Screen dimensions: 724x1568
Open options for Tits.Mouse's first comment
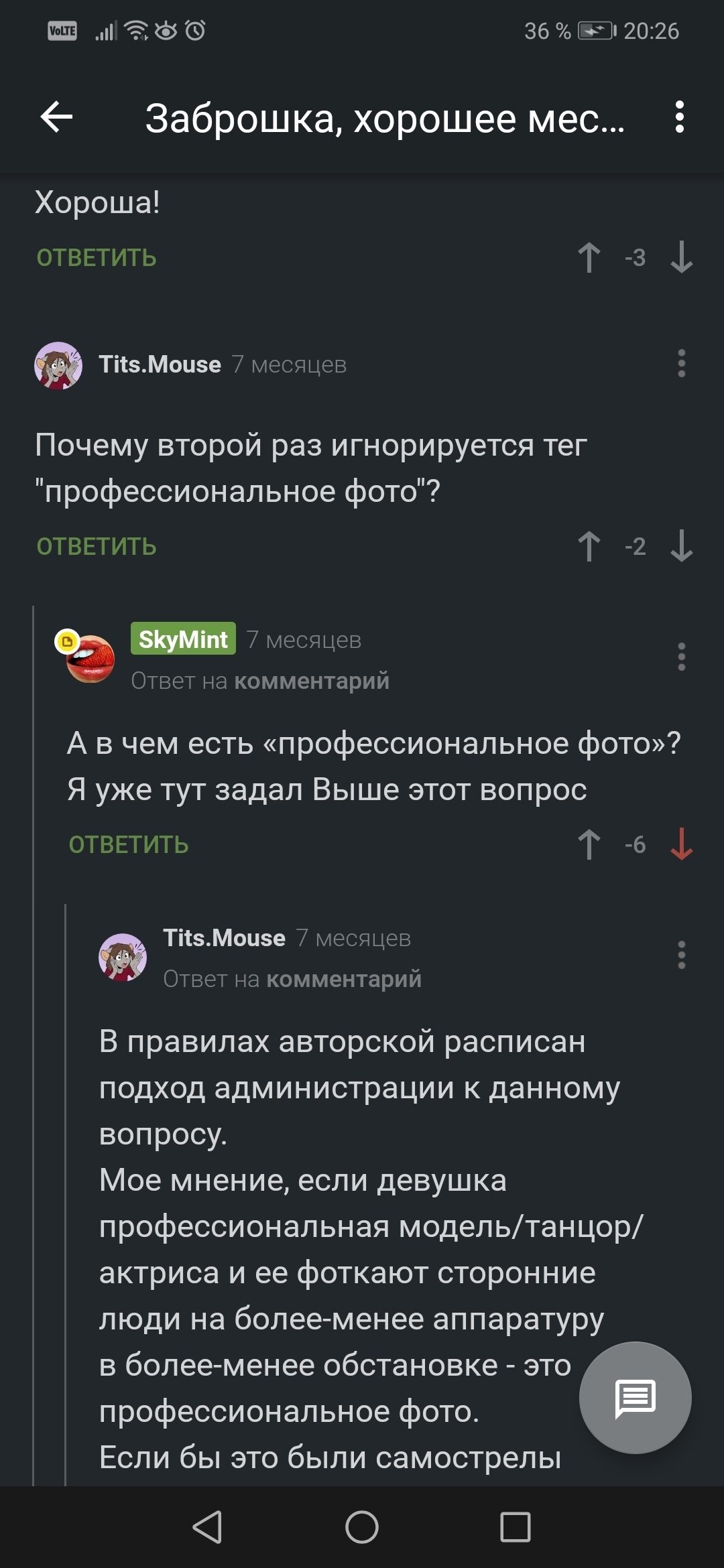(681, 364)
